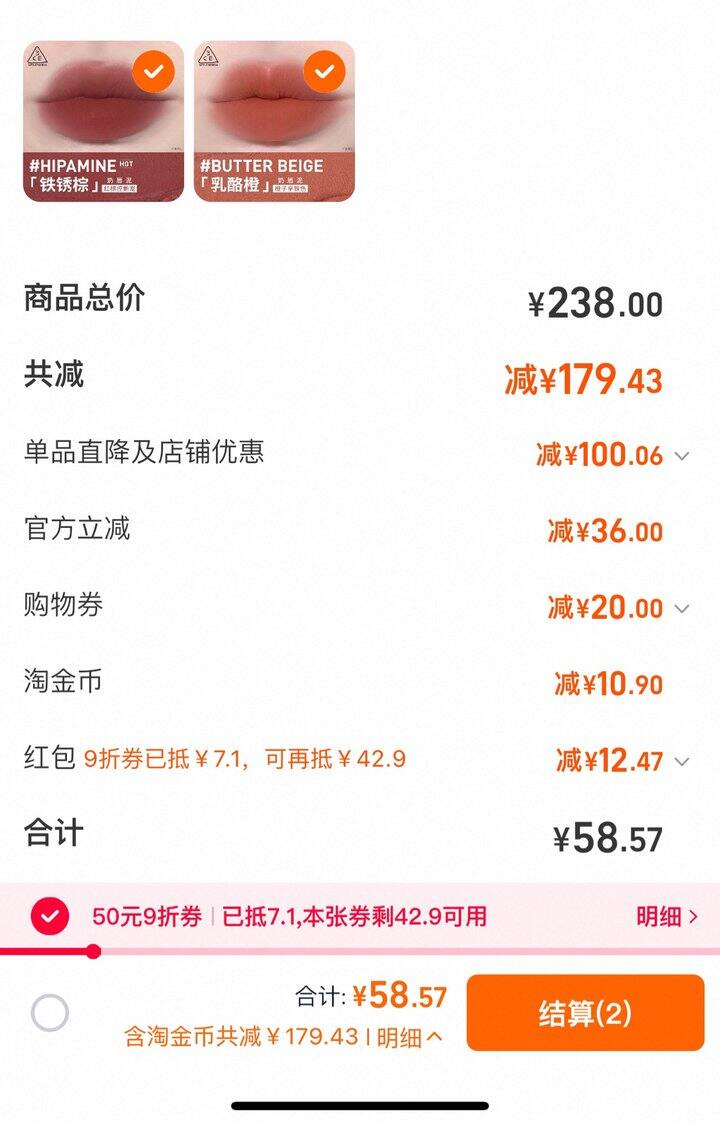The width and height of the screenshot is (720, 1124).
Task: Open 明细 for the 50元9折券 coupon
Action: tap(666, 916)
